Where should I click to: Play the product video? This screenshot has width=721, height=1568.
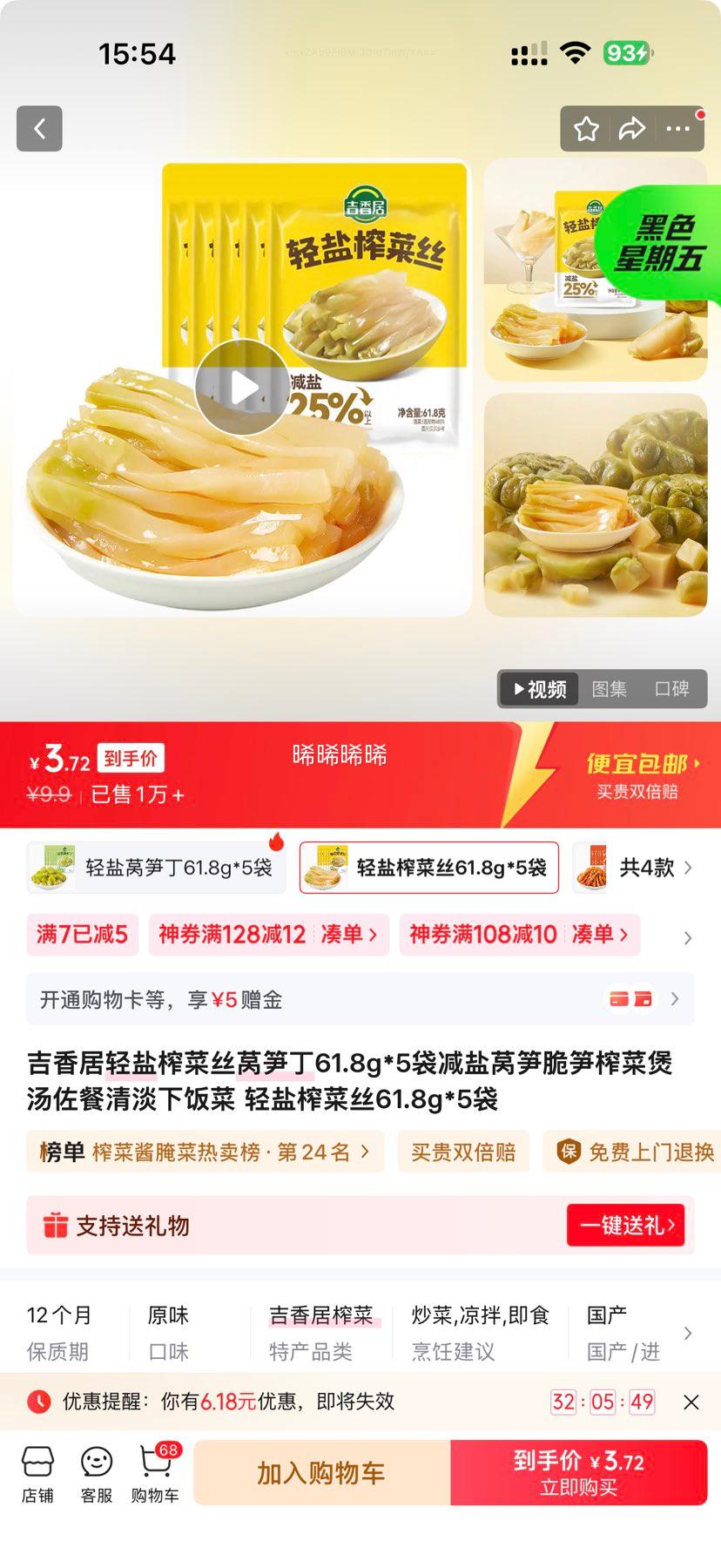(242, 388)
